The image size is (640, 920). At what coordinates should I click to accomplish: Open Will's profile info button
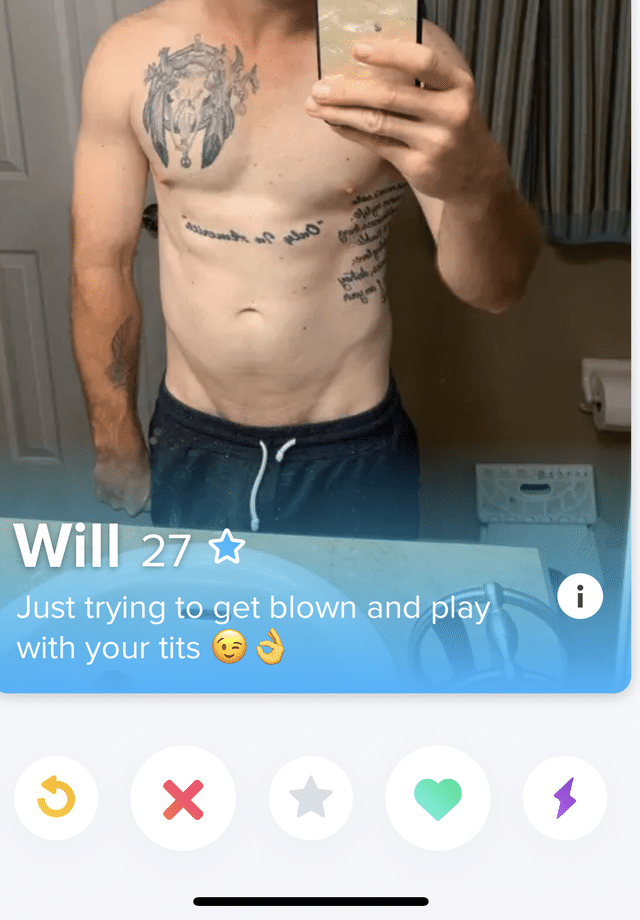click(580, 597)
